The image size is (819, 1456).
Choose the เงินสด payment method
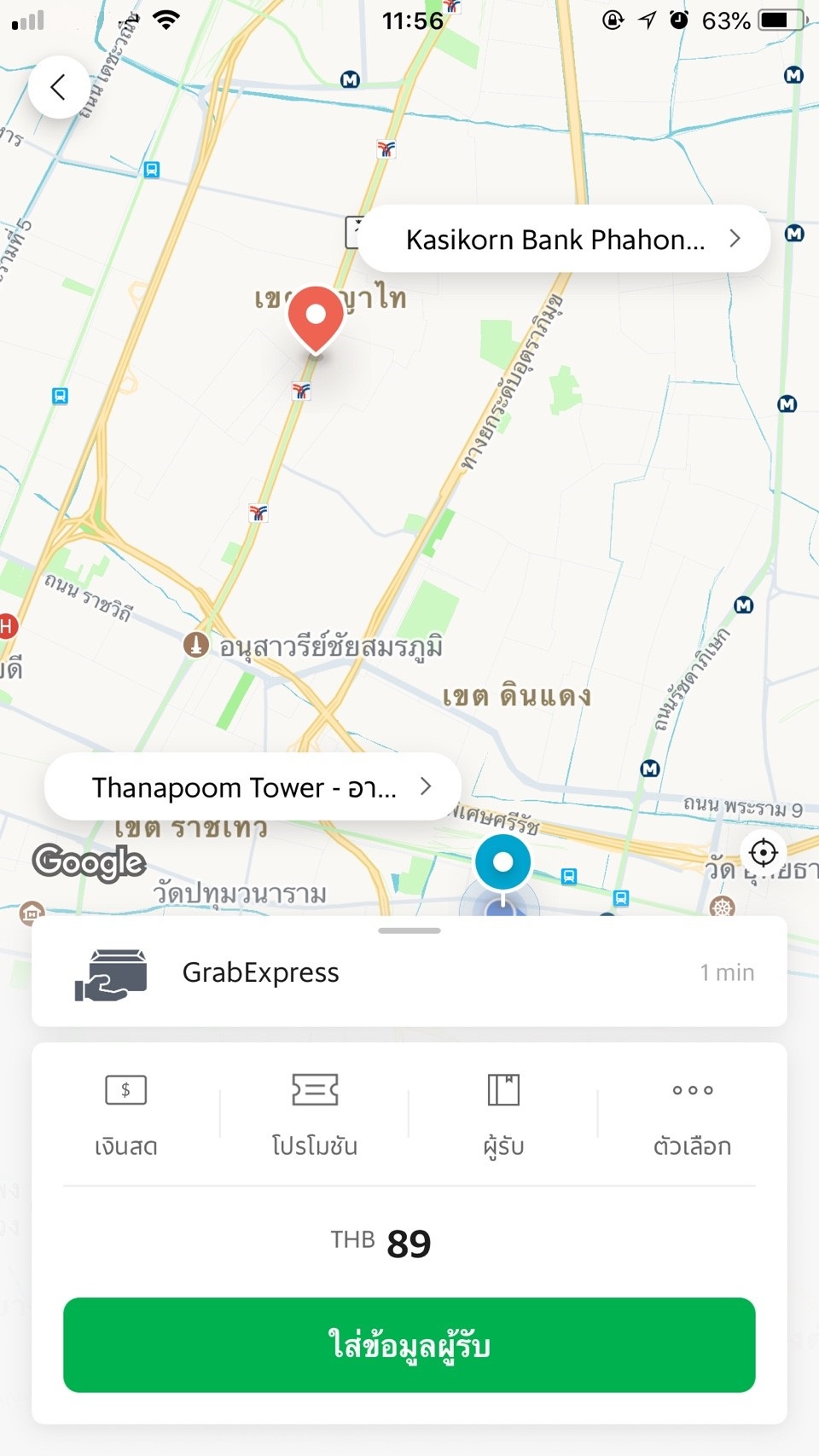126,1114
